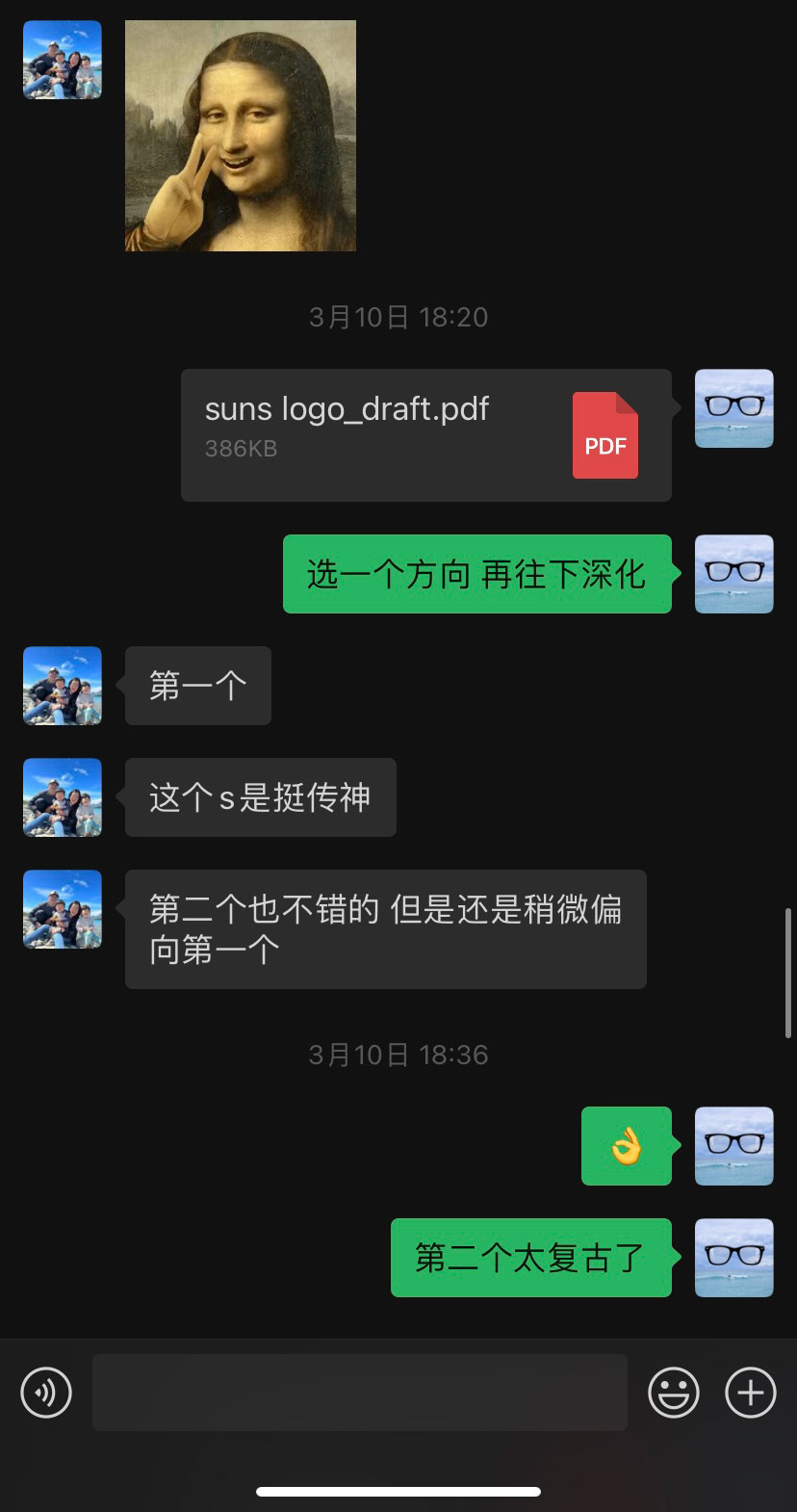
Task: Open avatar beside the 第一个 message
Action: (x=63, y=686)
